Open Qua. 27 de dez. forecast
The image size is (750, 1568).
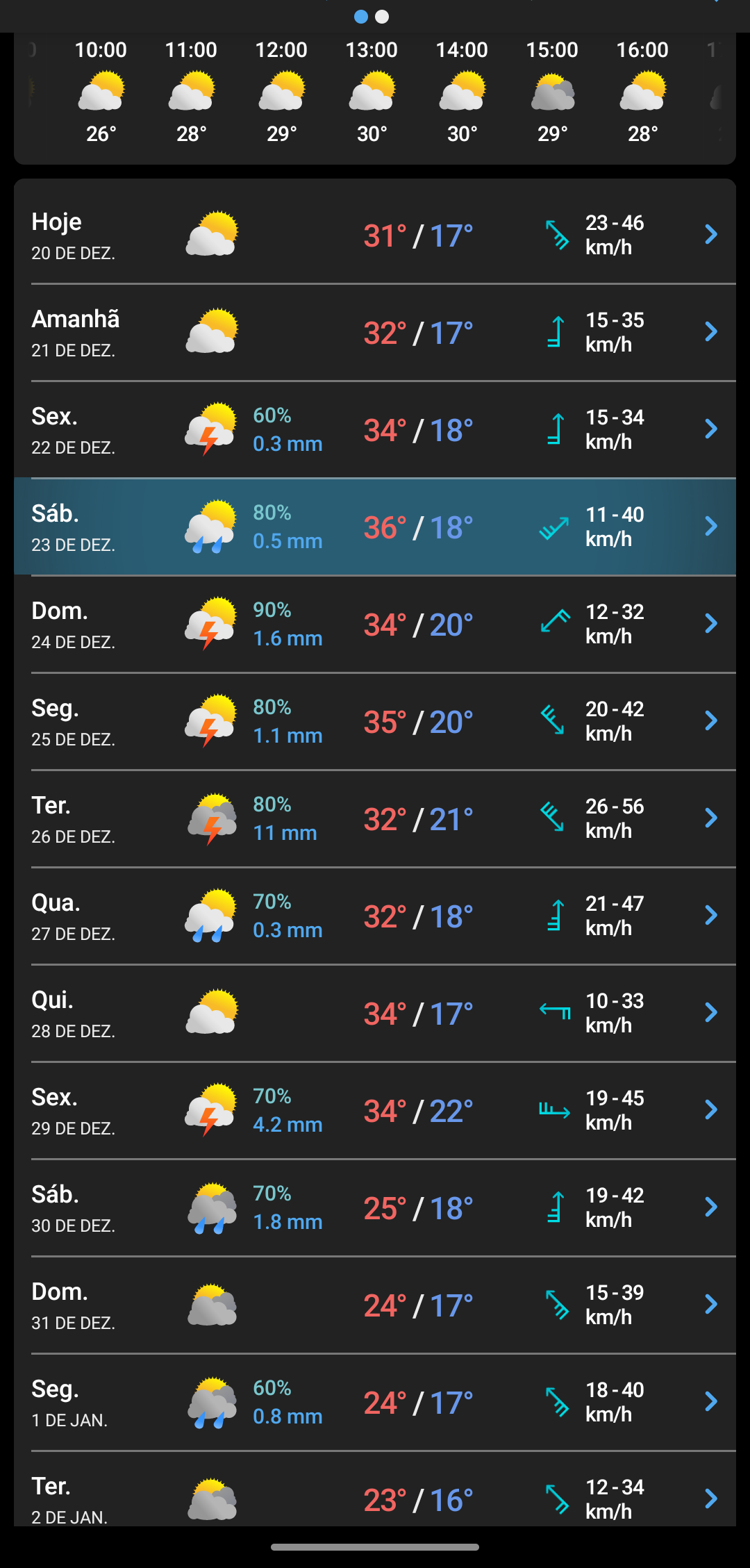tap(375, 916)
